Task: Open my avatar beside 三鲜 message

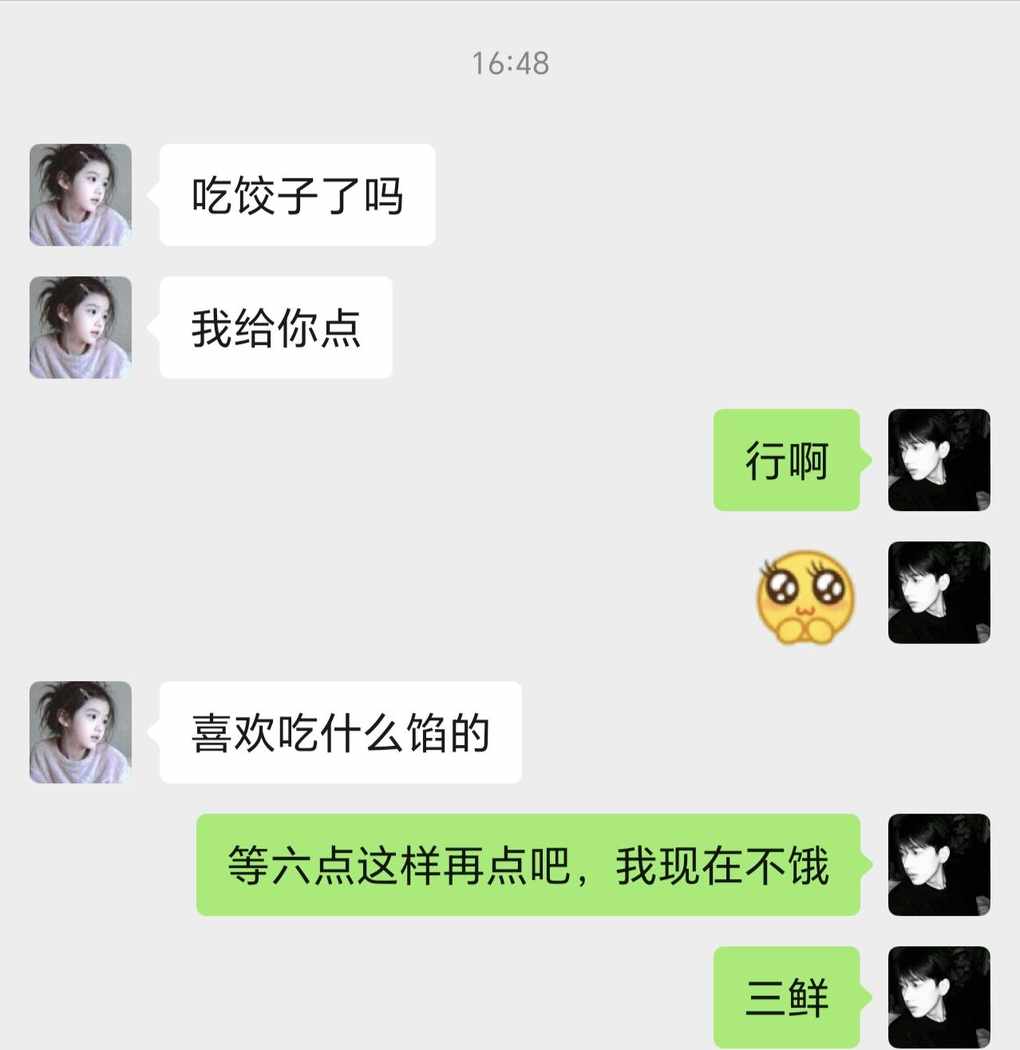Action: pyautogui.click(x=939, y=997)
